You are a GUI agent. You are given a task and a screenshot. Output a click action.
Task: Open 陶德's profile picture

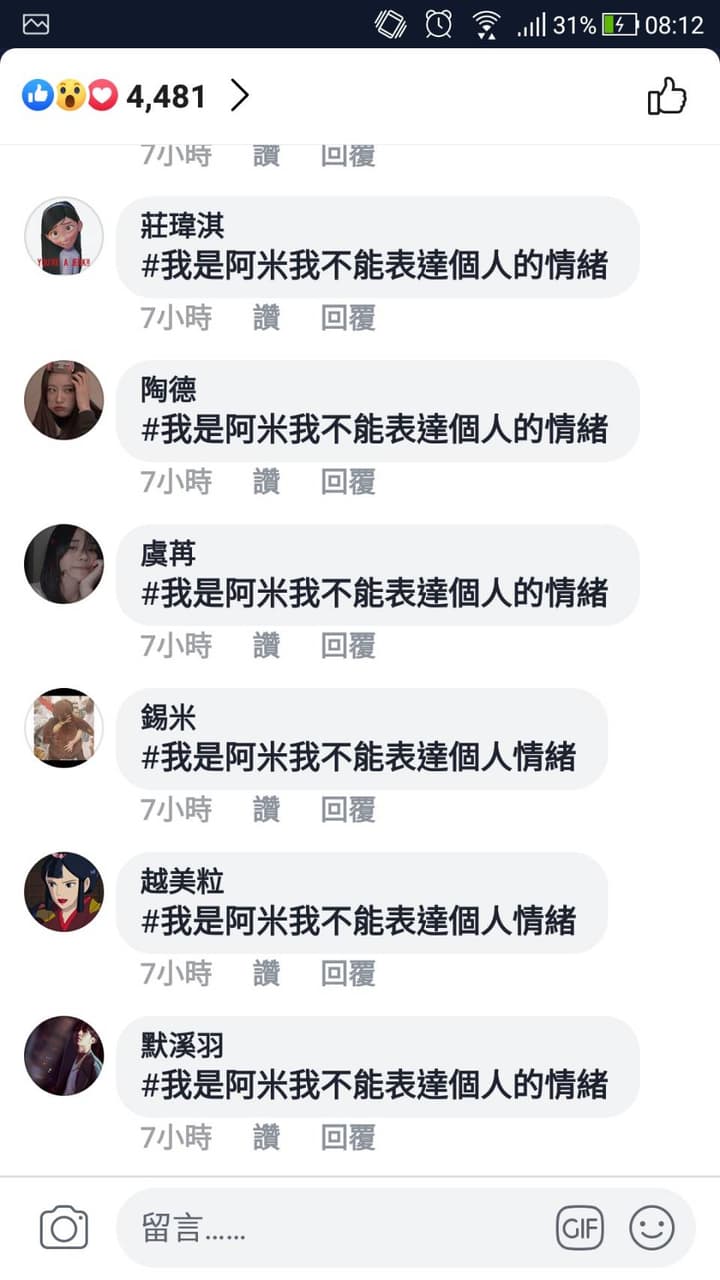(64, 400)
